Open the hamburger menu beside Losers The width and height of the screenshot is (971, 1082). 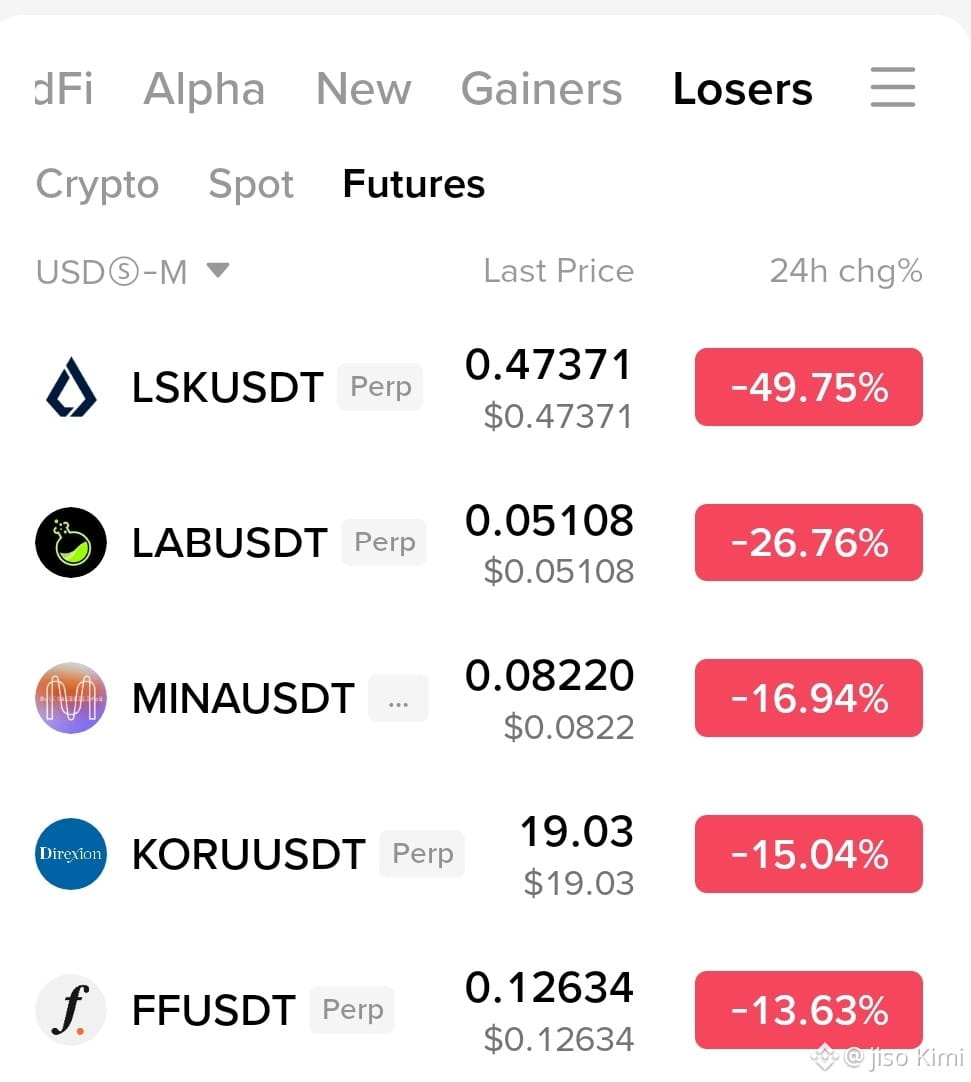892,87
